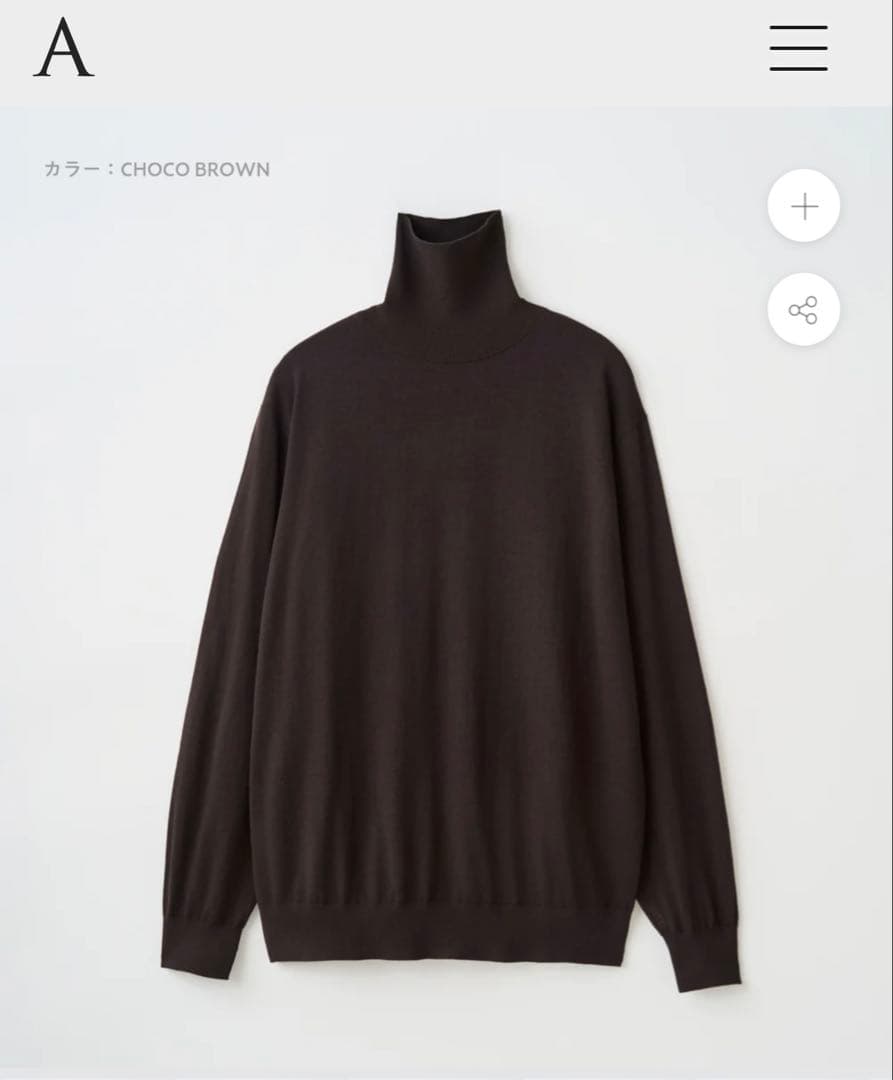The image size is (893, 1080).
Task: Open the hamburger menu
Action: click(x=798, y=48)
